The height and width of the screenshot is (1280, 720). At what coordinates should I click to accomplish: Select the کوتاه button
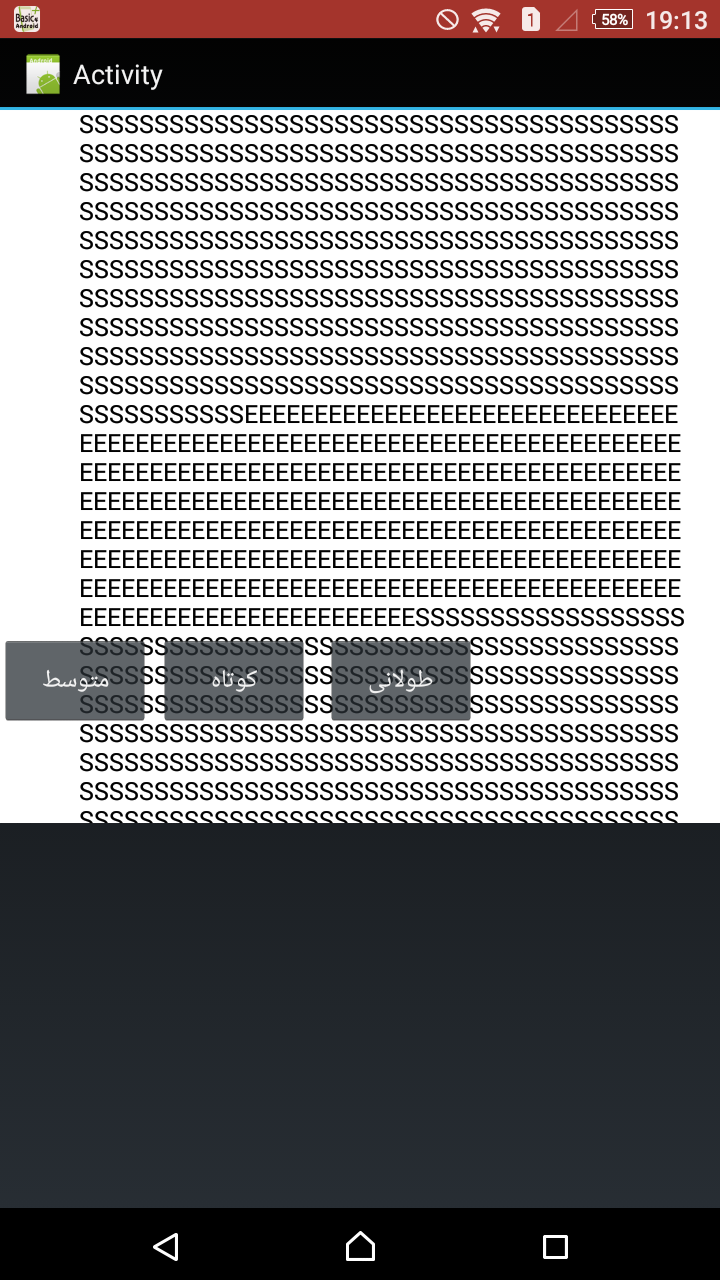234,680
